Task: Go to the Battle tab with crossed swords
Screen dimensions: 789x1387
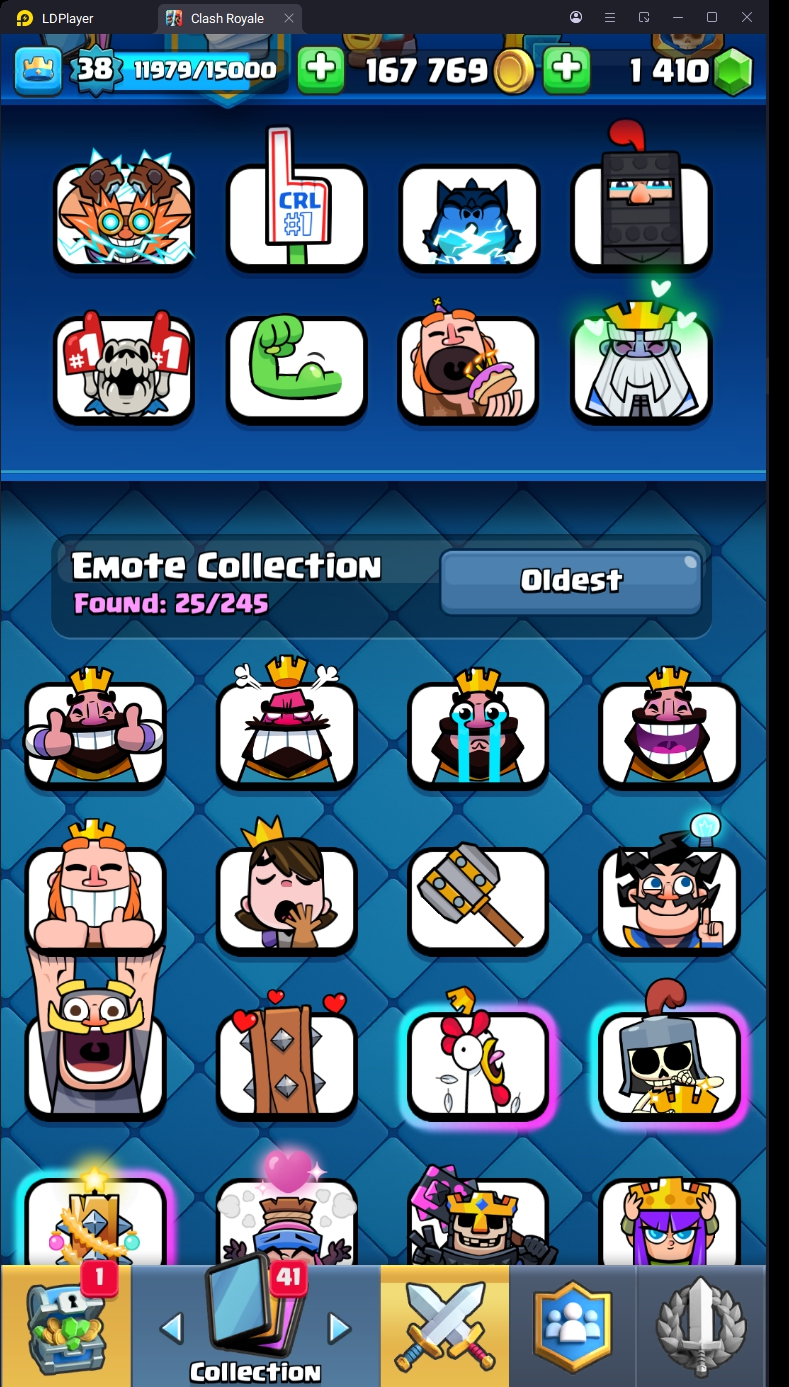Action: (444, 1326)
